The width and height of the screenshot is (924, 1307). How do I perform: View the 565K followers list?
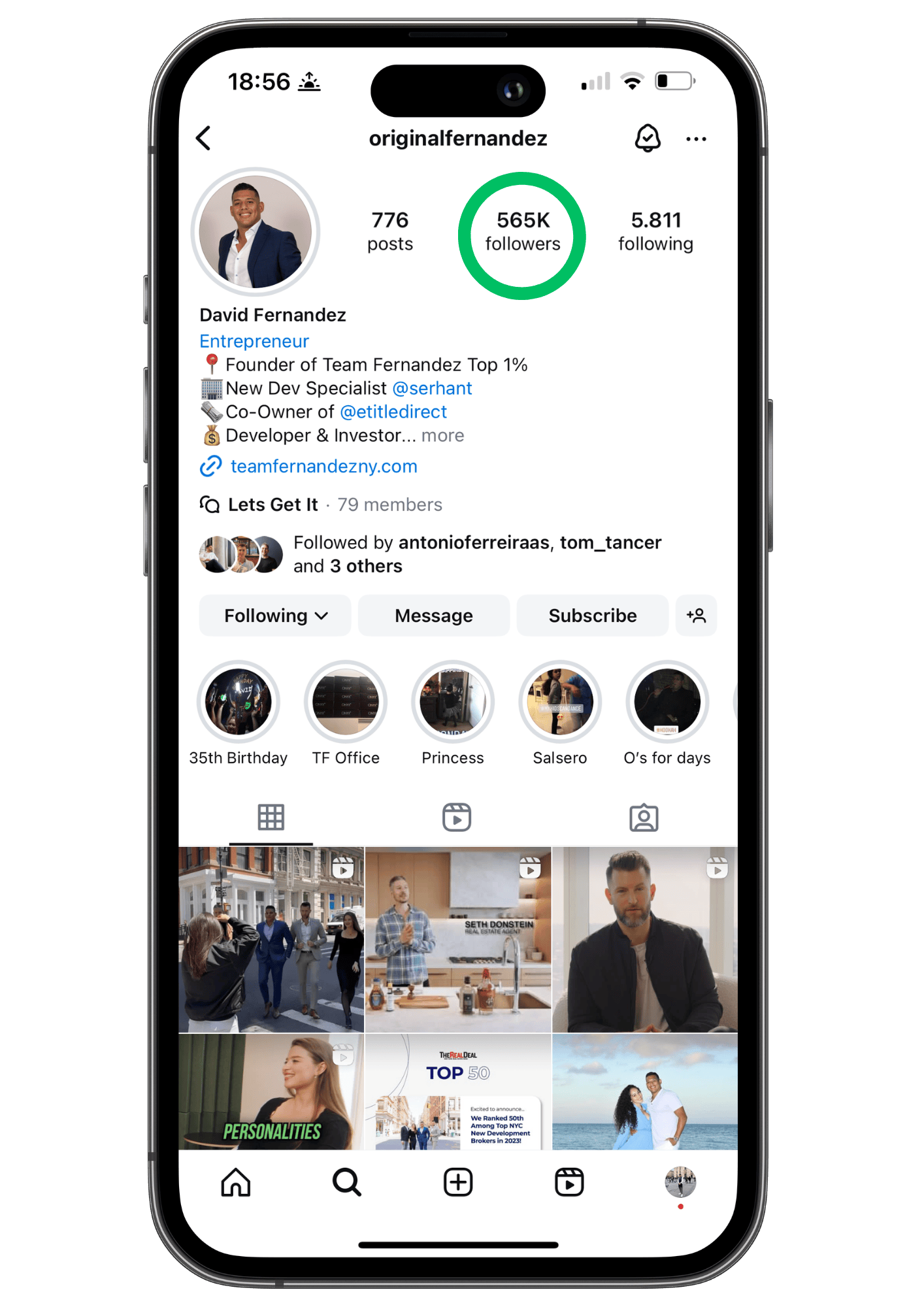[522, 232]
